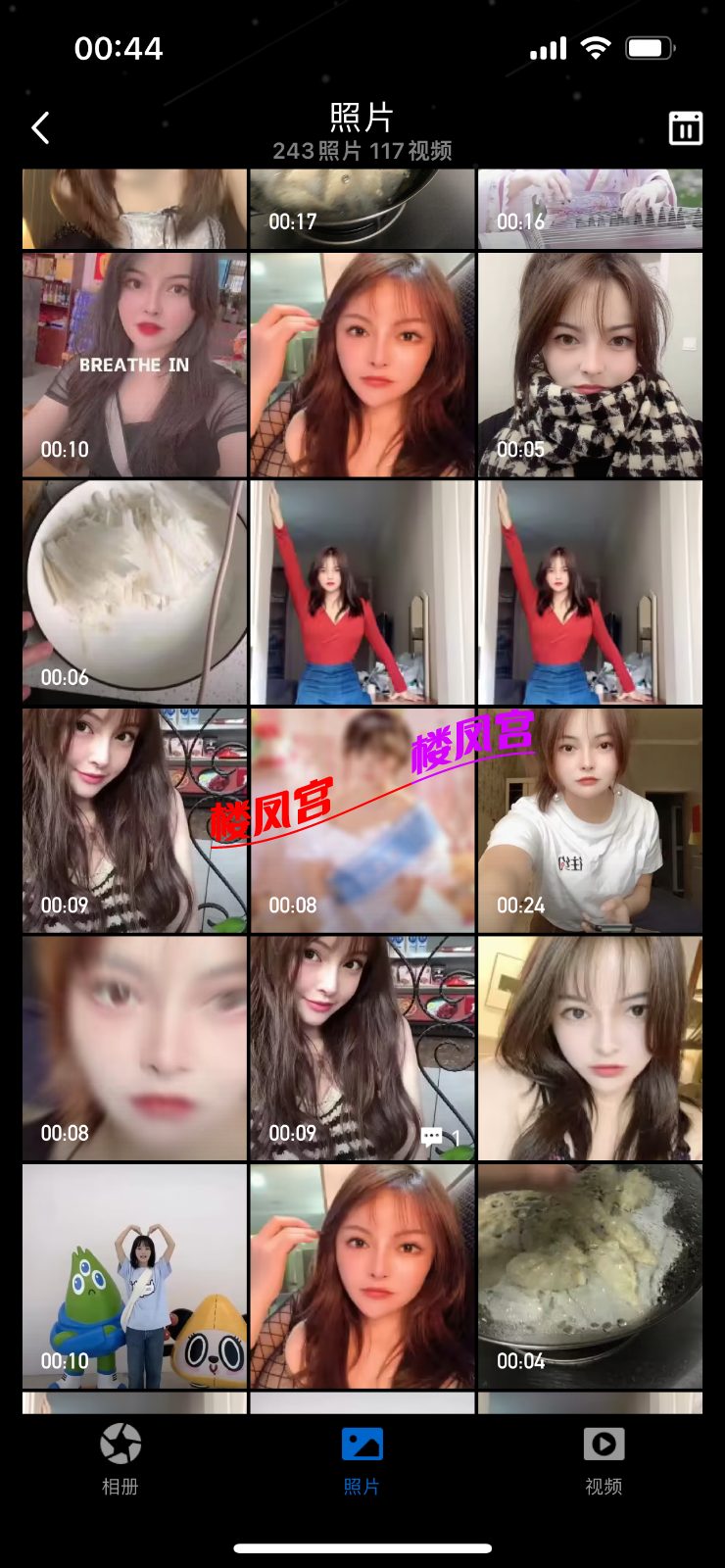The width and height of the screenshot is (725, 1568).
Task: Play the BREATHE IN 00:10 video
Action: point(134,365)
